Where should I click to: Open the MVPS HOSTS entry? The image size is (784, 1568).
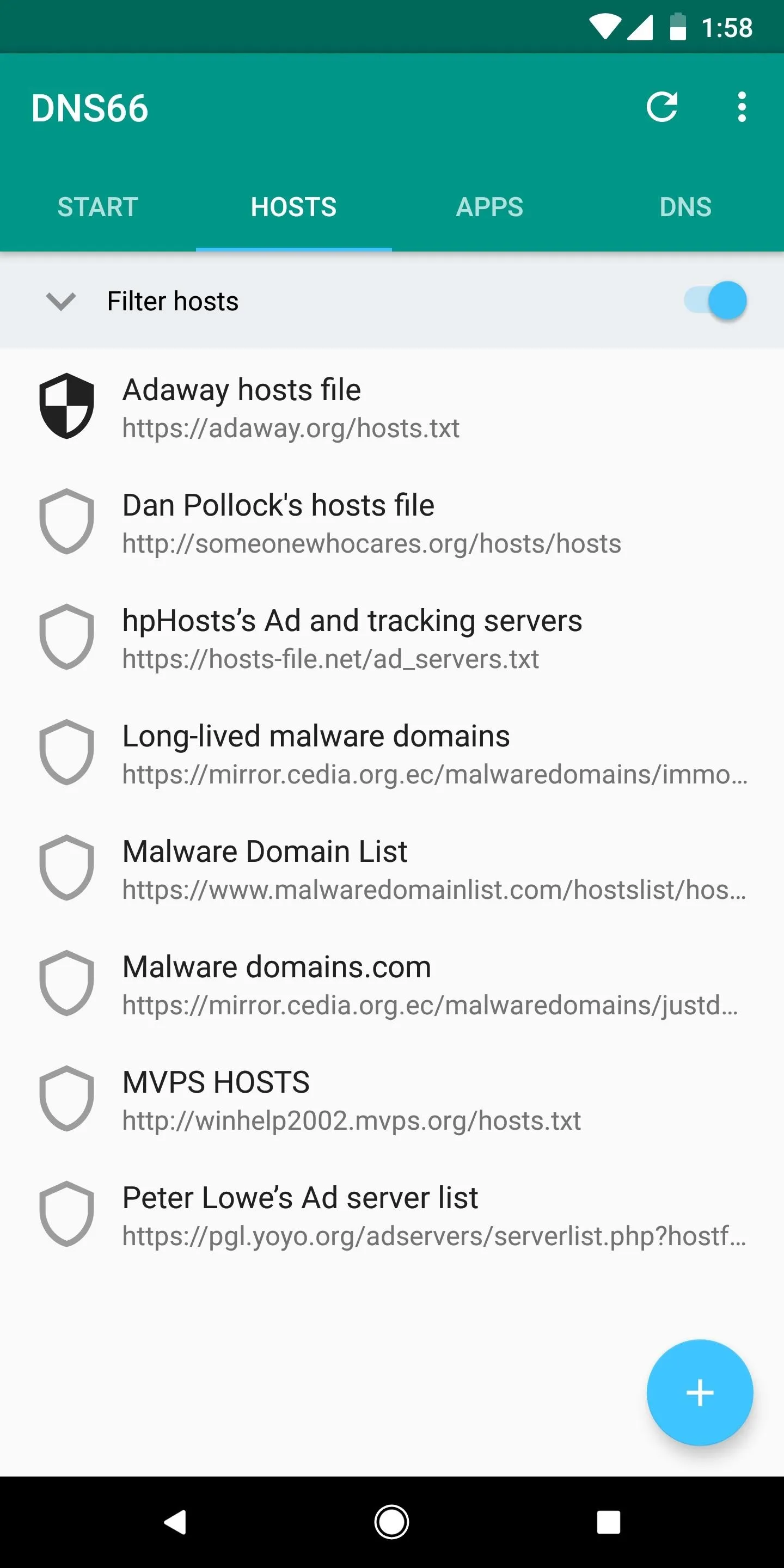click(x=392, y=1099)
